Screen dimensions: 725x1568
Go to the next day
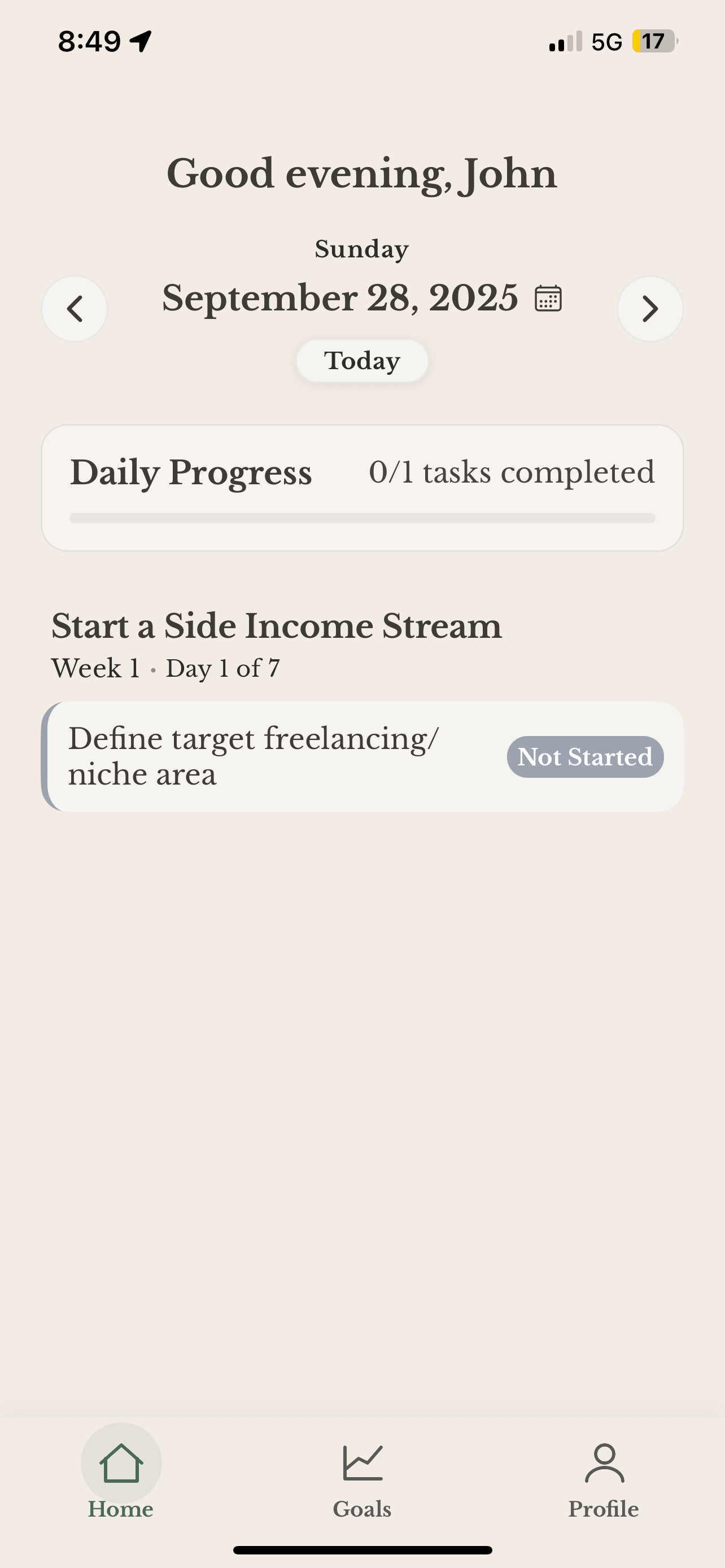650,309
